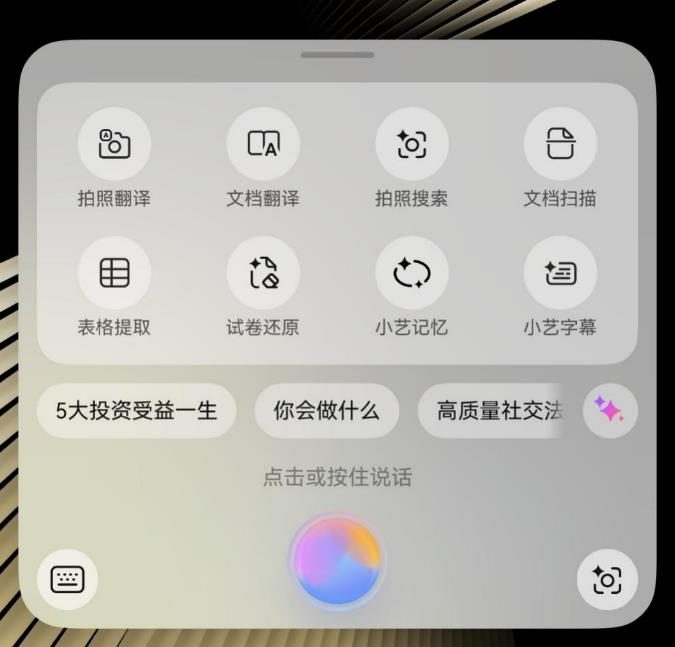
Task: Switch to keyboard input
Action: tap(68, 579)
